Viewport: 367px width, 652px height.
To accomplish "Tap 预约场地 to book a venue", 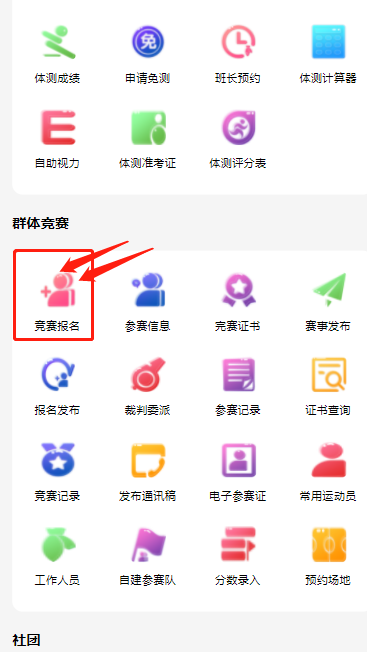I will (x=328, y=556).
